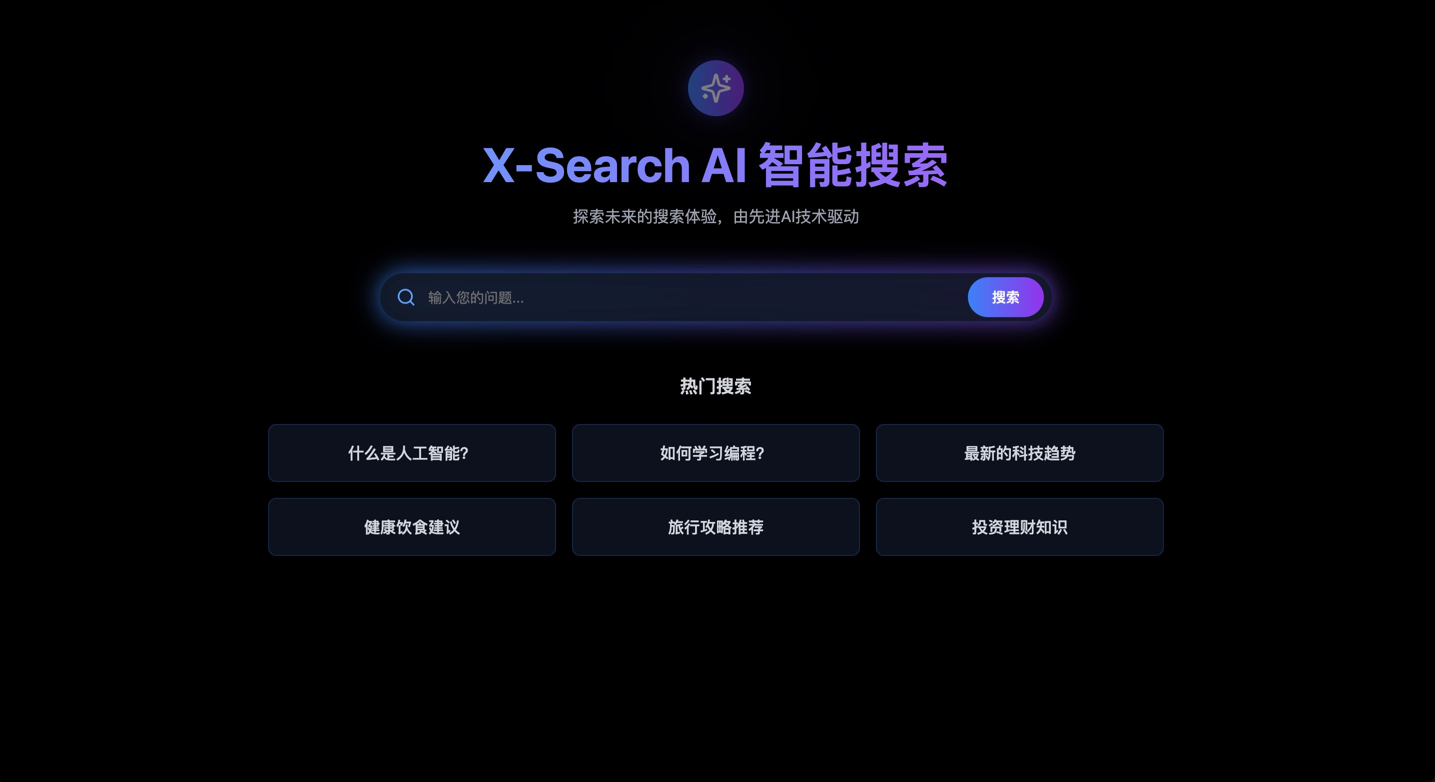This screenshot has width=1435, height=782.
Task: Tap the 输入您的问题 search field
Action: 690,297
